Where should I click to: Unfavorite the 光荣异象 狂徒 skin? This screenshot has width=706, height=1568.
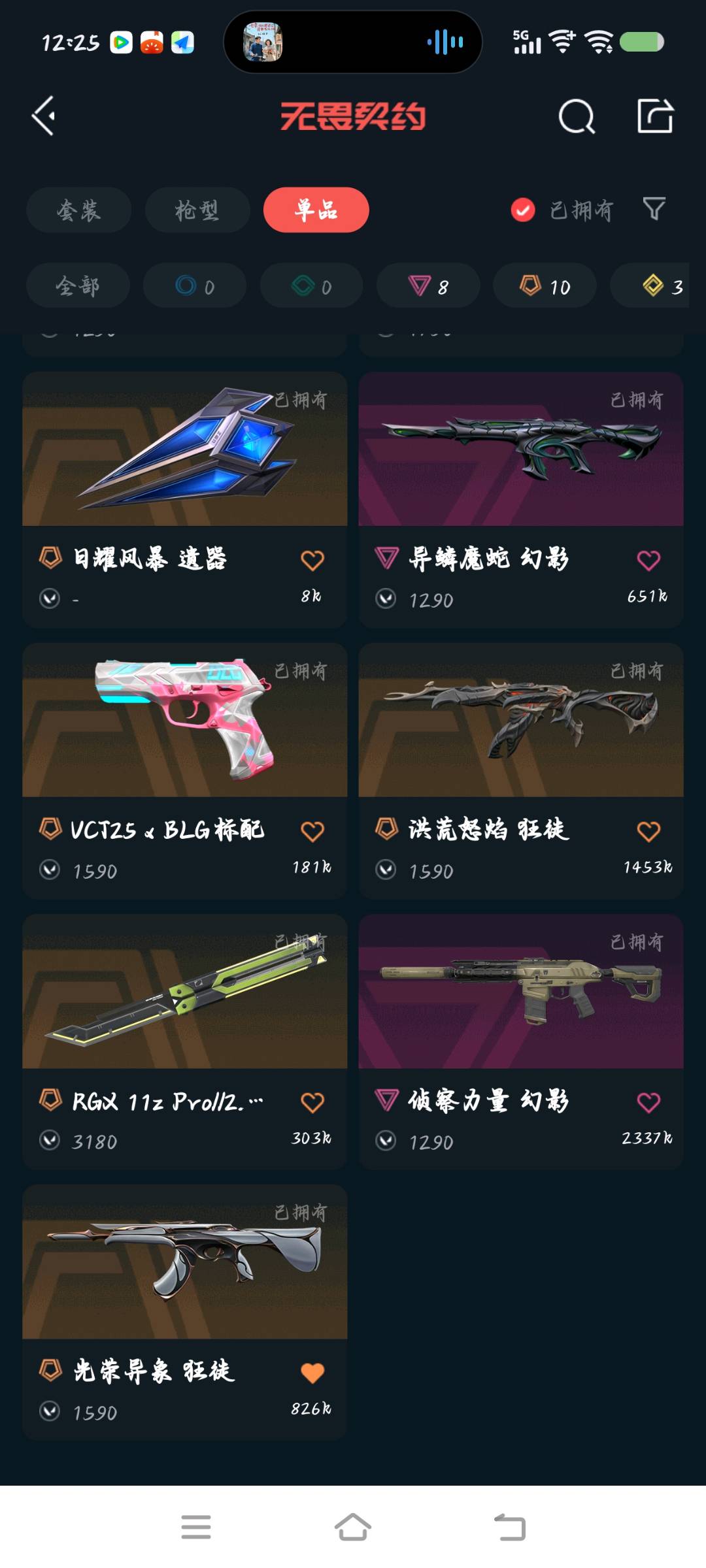[x=312, y=1373]
